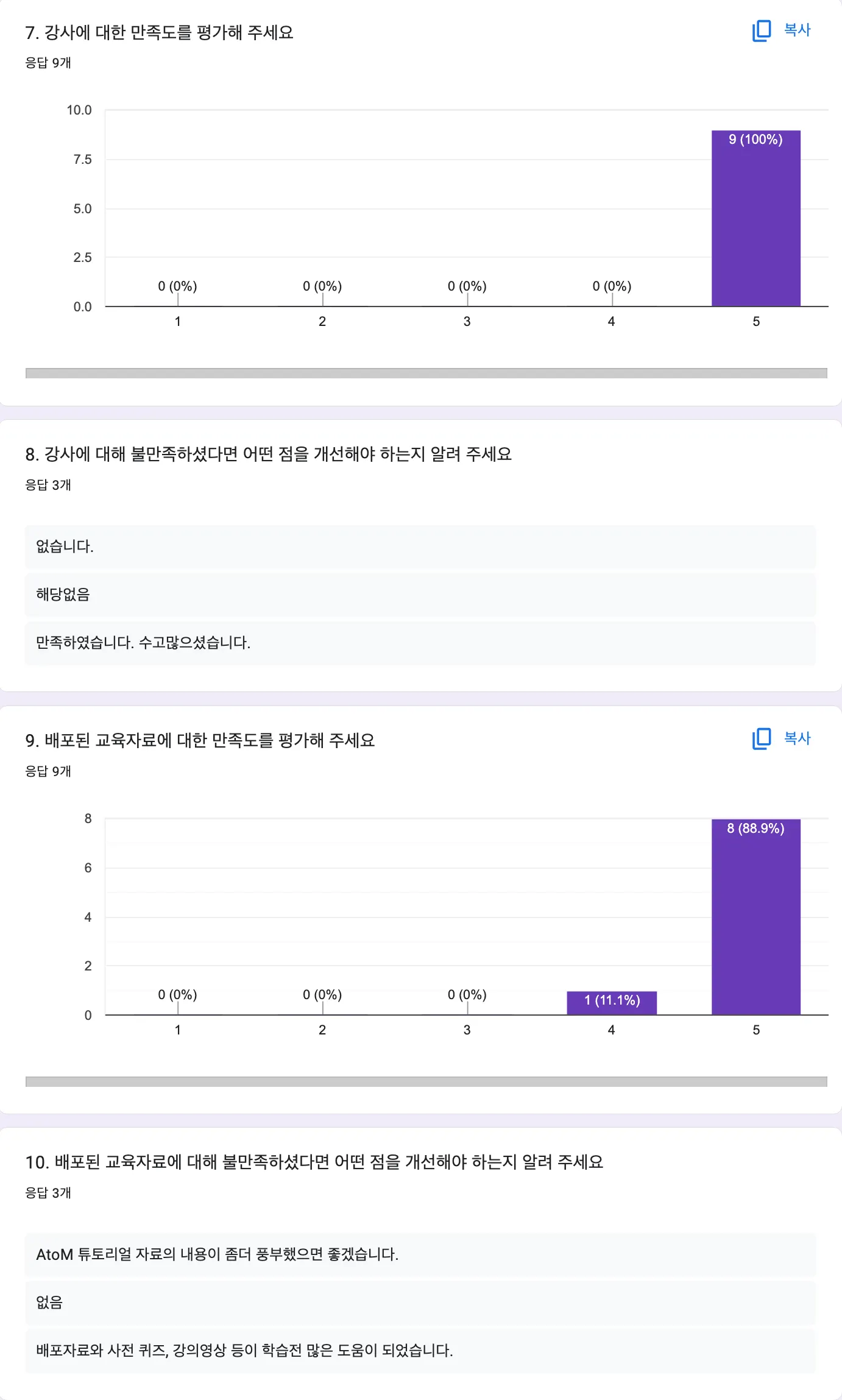Screen dimensions: 842x1400
Task: Tap the scrollbar under question 7 chart
Action: pyautogui.click(x=426, y=373)
